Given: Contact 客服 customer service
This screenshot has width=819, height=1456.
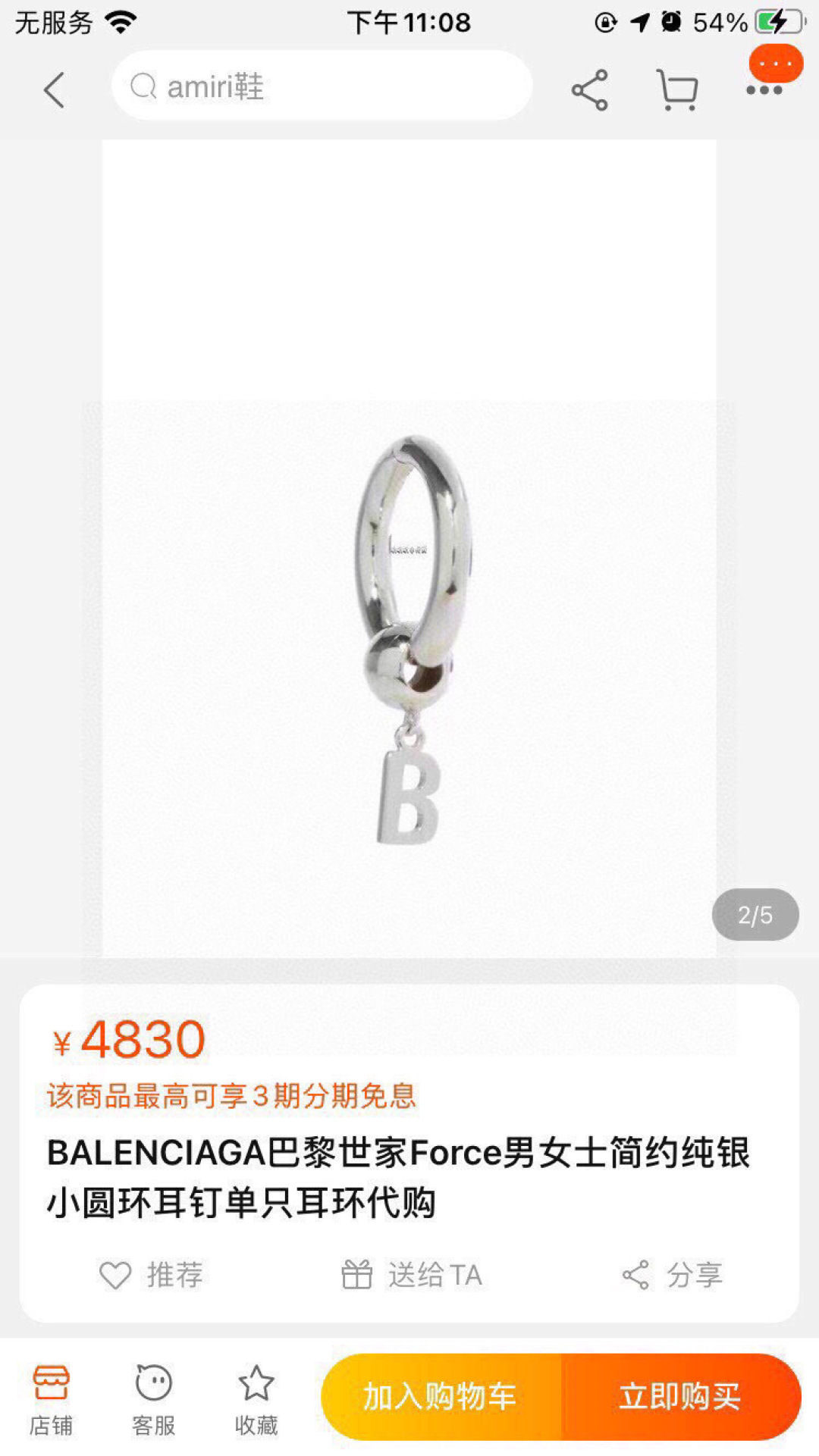Looking at the screenshot, I should coord(153,1399).
